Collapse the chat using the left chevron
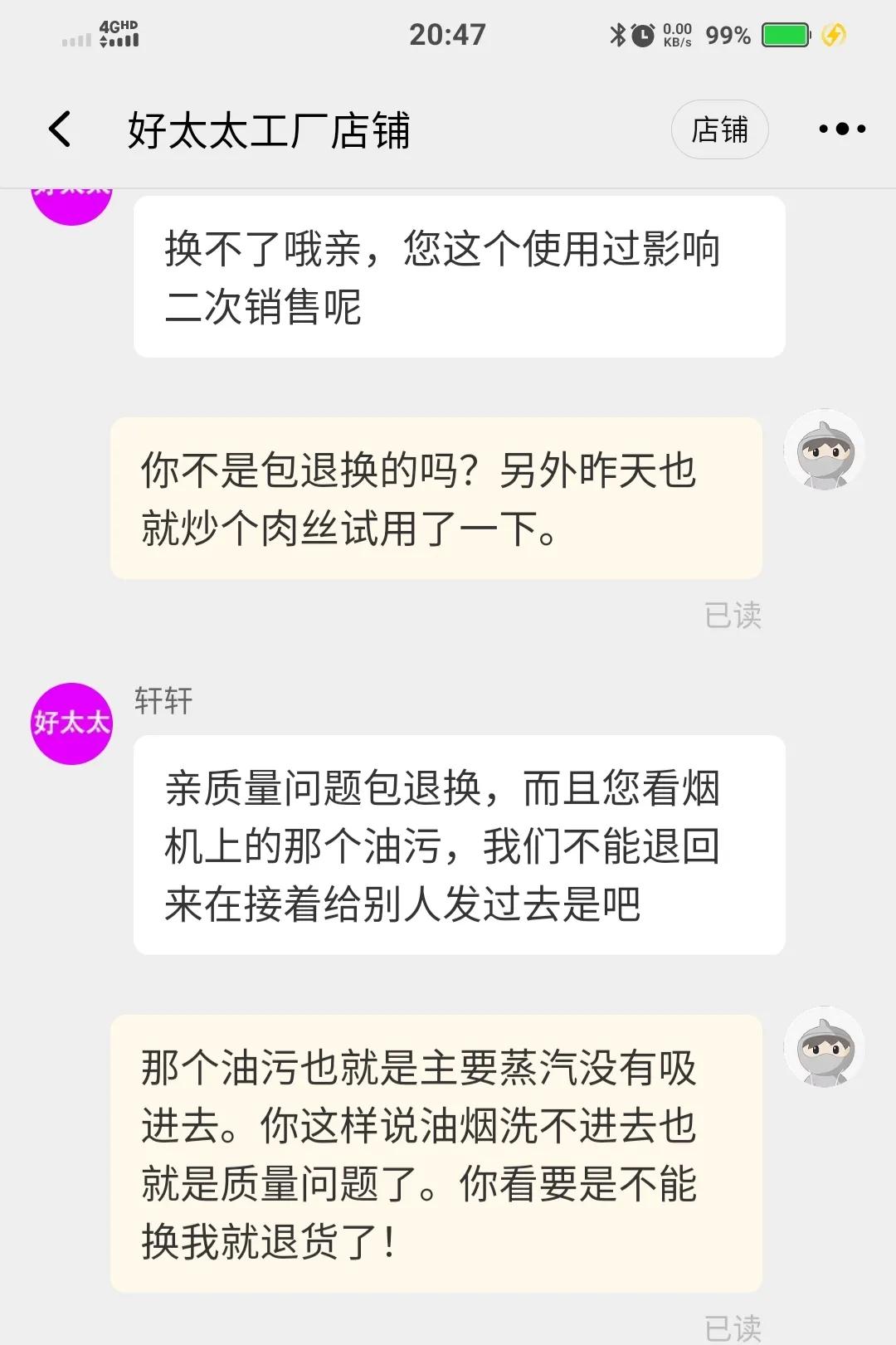Screen dimensions: 896x1345 point(58,129)
